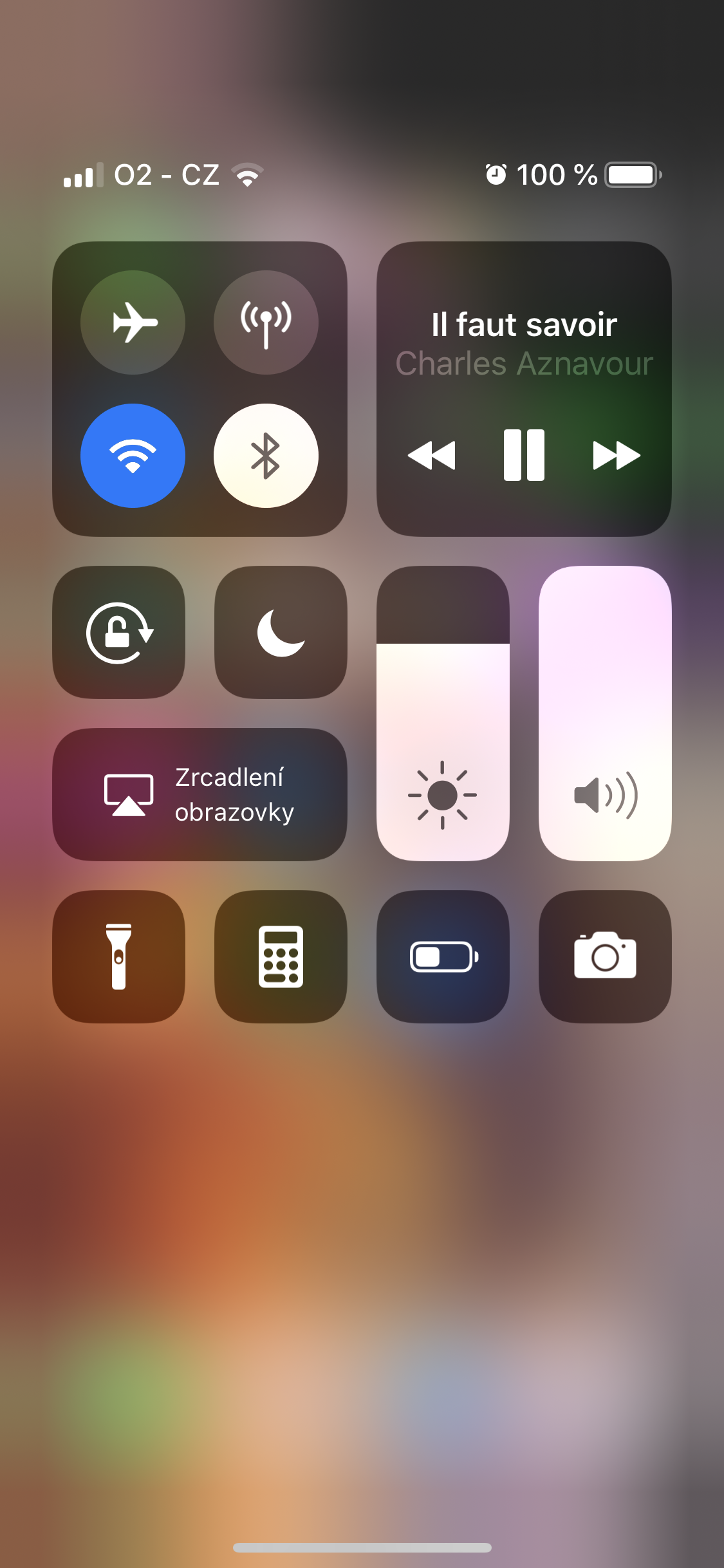Open the camera
724x1568 pixels.
pyautogui.click(x=605, y=957)
